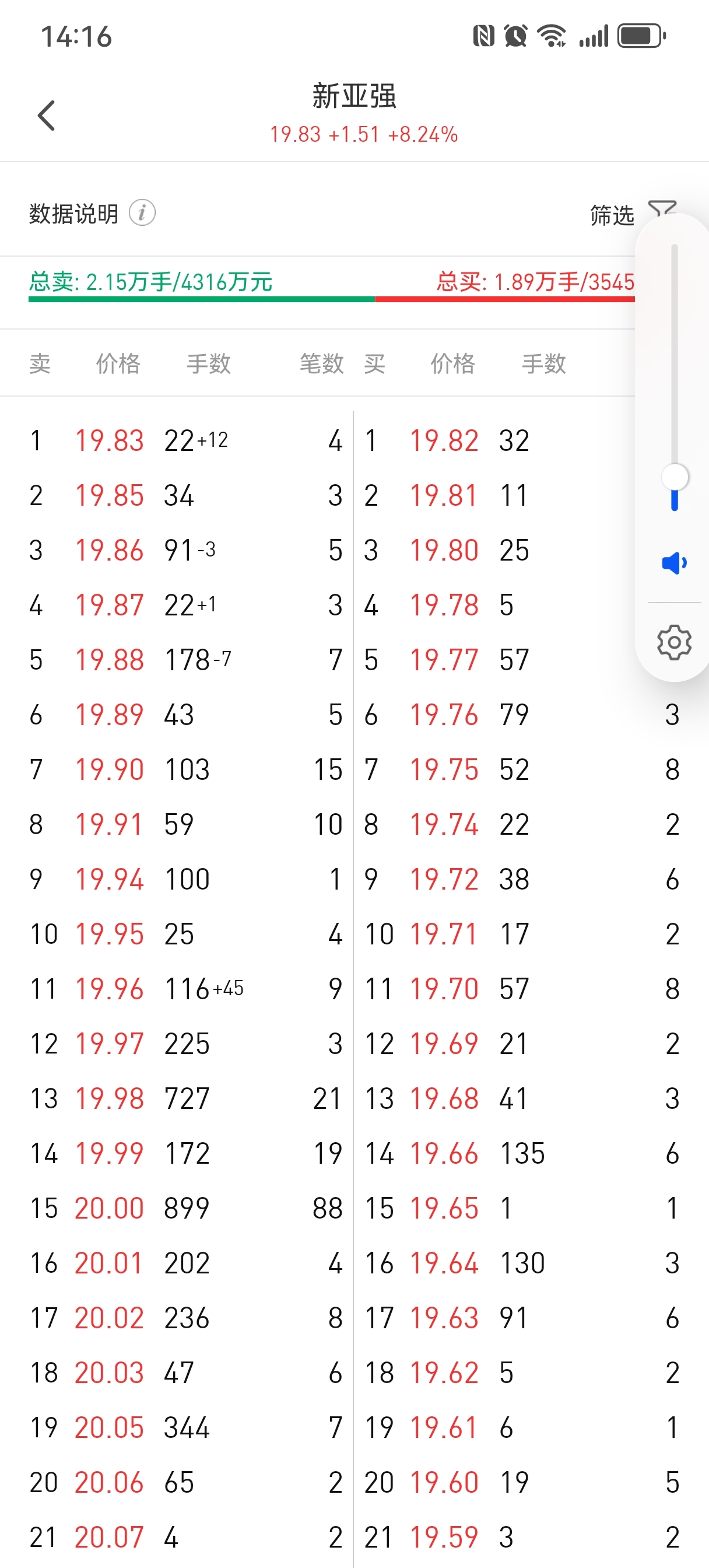This screenshot has width=709, height=1568.
Task: Open the 数据说明 info icon
Action: coord(142,213)
